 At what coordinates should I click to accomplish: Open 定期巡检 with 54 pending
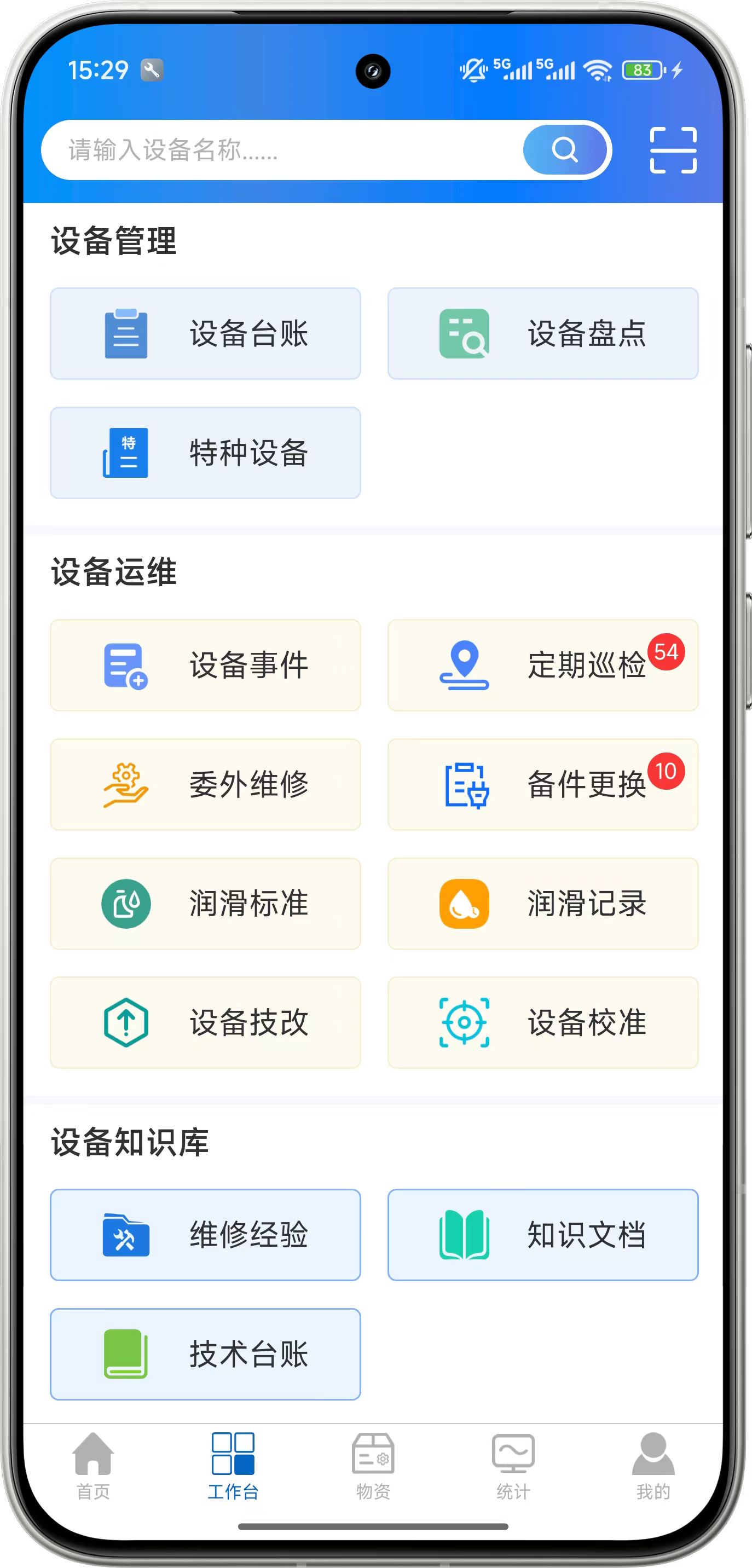coord(542,666)
